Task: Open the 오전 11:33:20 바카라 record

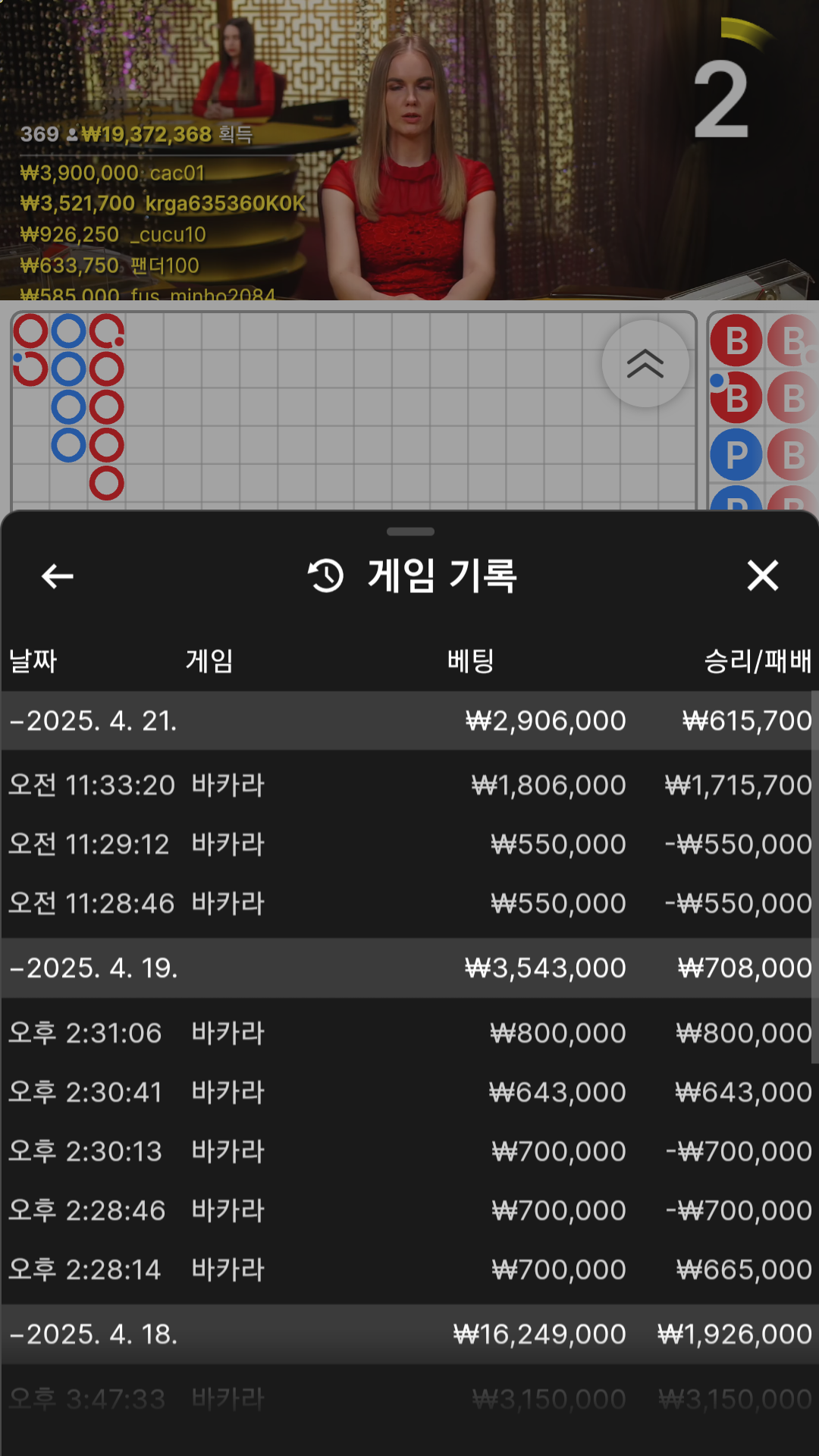Action: point(409,785)
